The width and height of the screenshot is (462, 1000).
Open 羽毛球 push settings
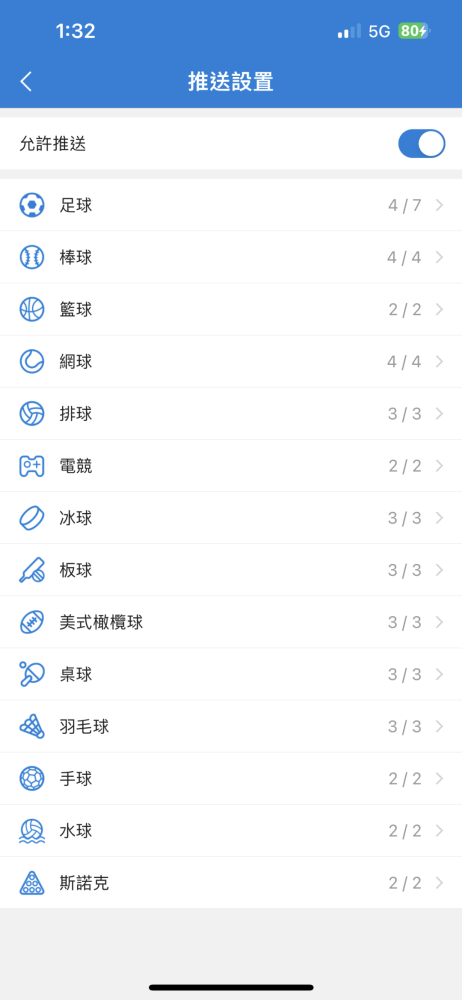pos(231,727)
